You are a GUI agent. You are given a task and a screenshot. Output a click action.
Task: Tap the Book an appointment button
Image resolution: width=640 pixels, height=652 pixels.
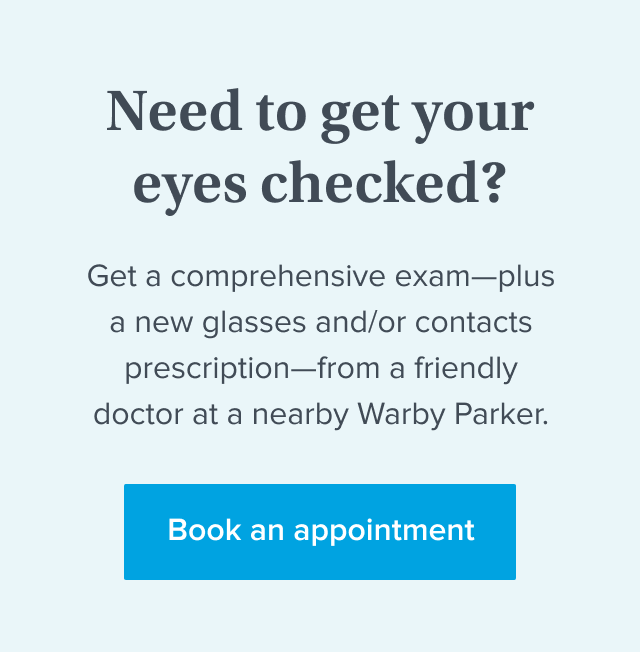tap(320, 531)
